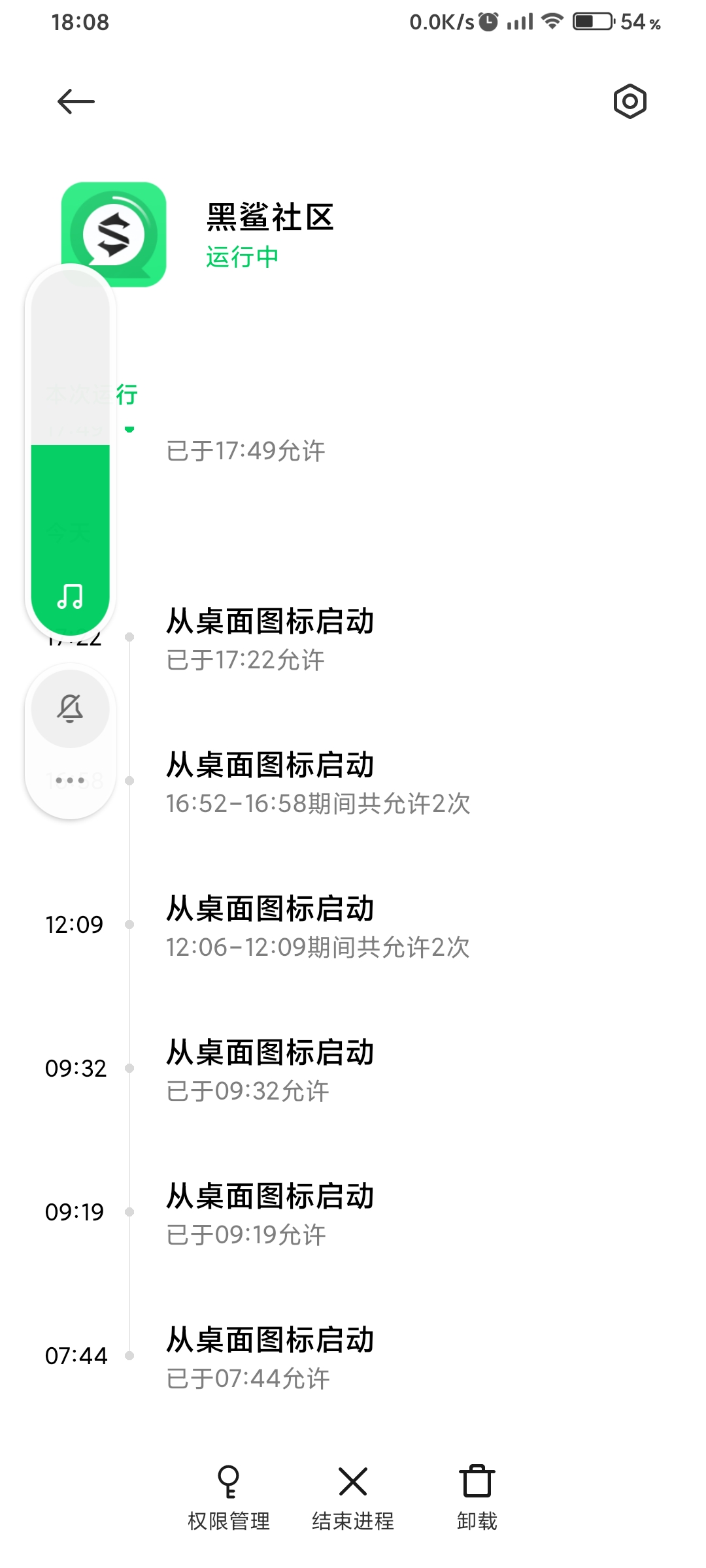Image resolution: width=706 pixels, height=1568 pixels.
Task: Tap 结束进程 to end process
Action: 353,1497
